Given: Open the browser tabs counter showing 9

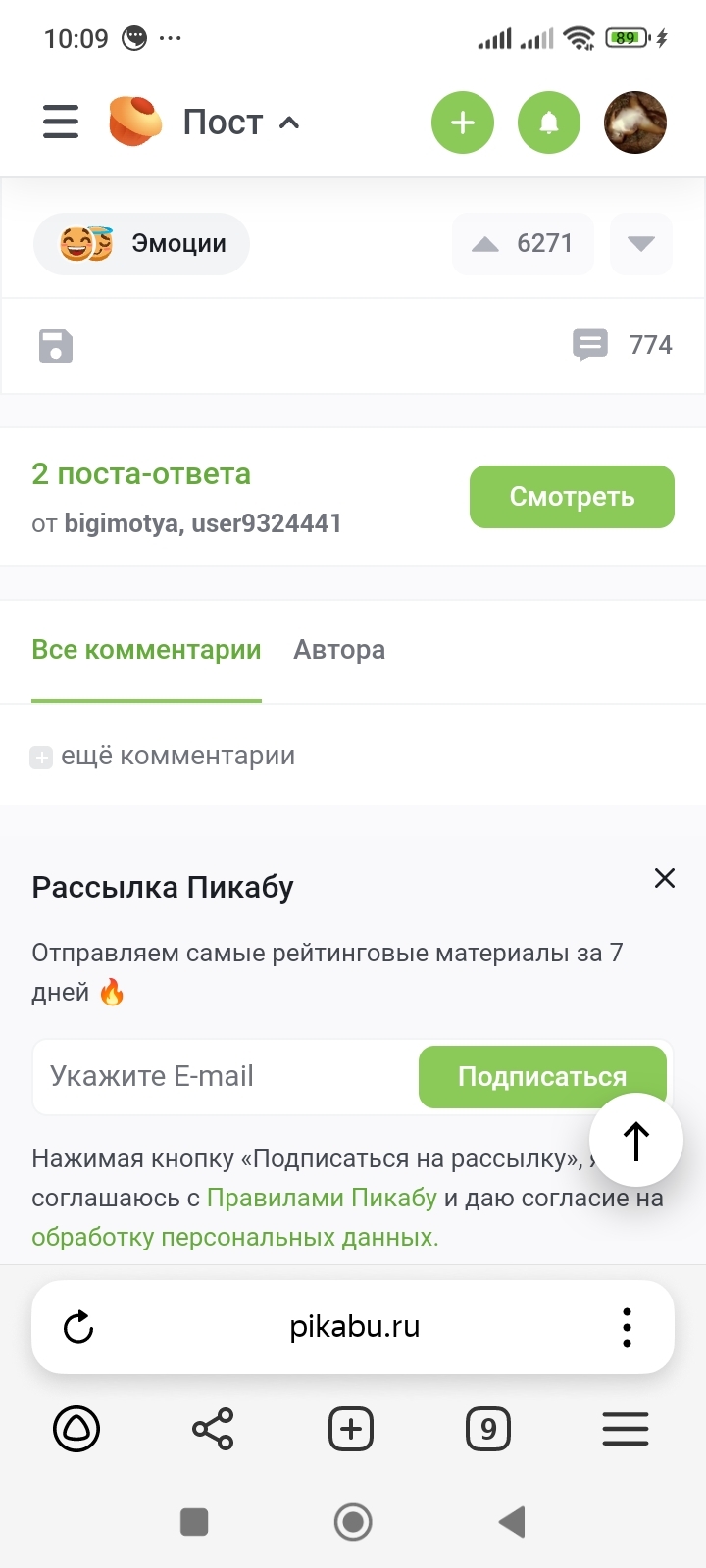Looking at the screenshot, I should pos(488,1429).
